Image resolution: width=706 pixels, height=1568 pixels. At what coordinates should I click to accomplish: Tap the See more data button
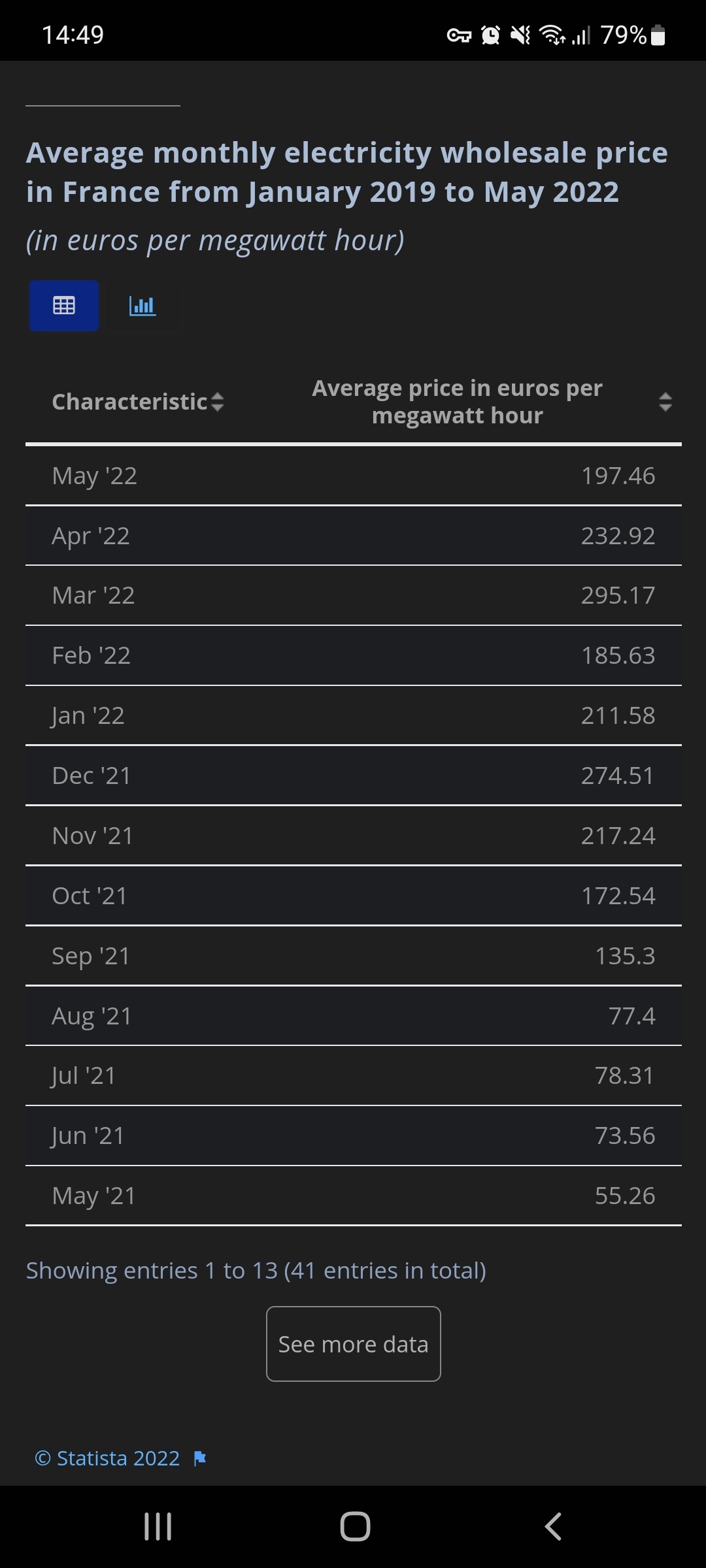click(x=354, y=1344)
